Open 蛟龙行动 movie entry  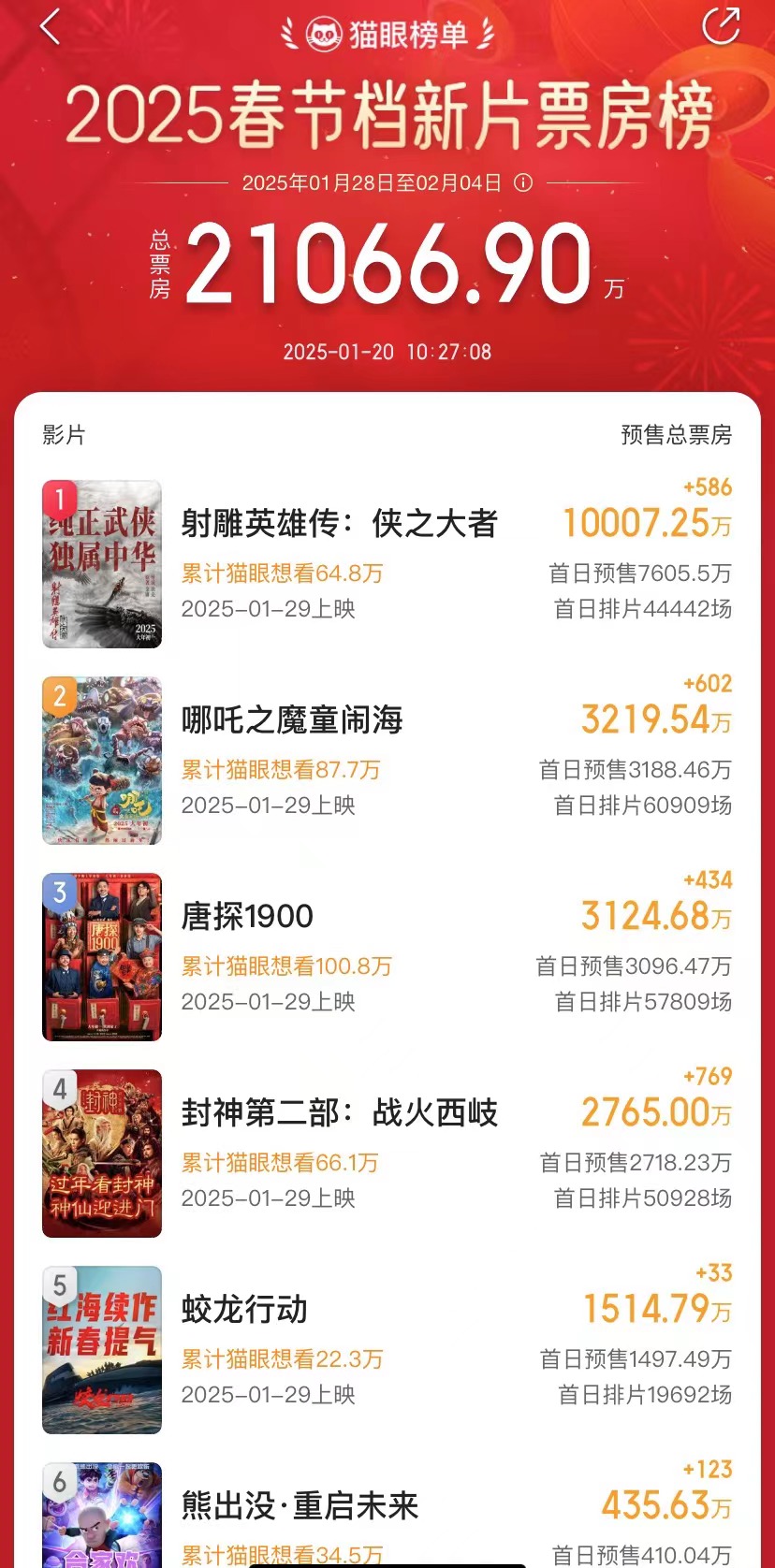point(387,1350)
